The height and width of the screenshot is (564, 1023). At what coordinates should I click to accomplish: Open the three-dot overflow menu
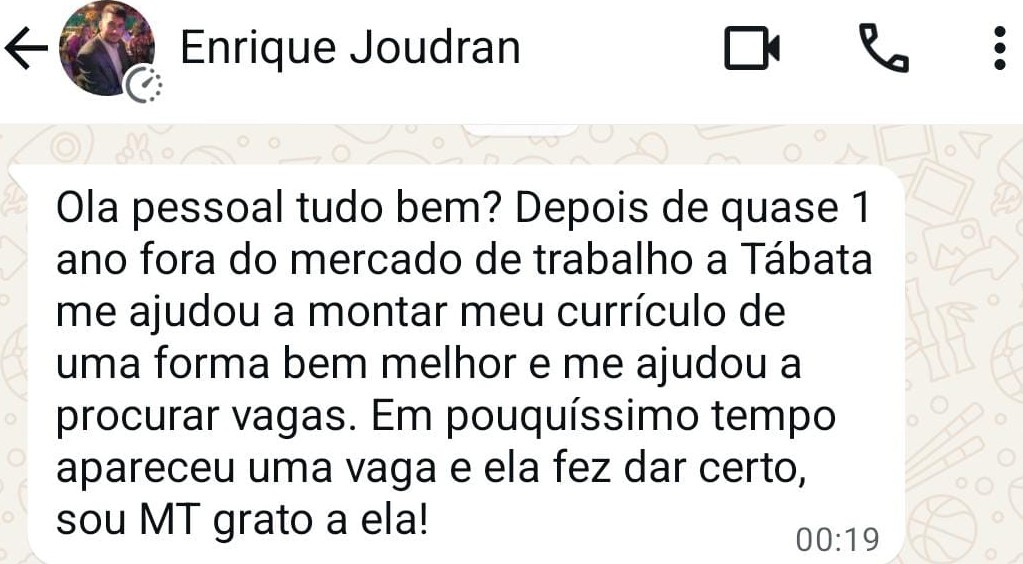point(998,48)
